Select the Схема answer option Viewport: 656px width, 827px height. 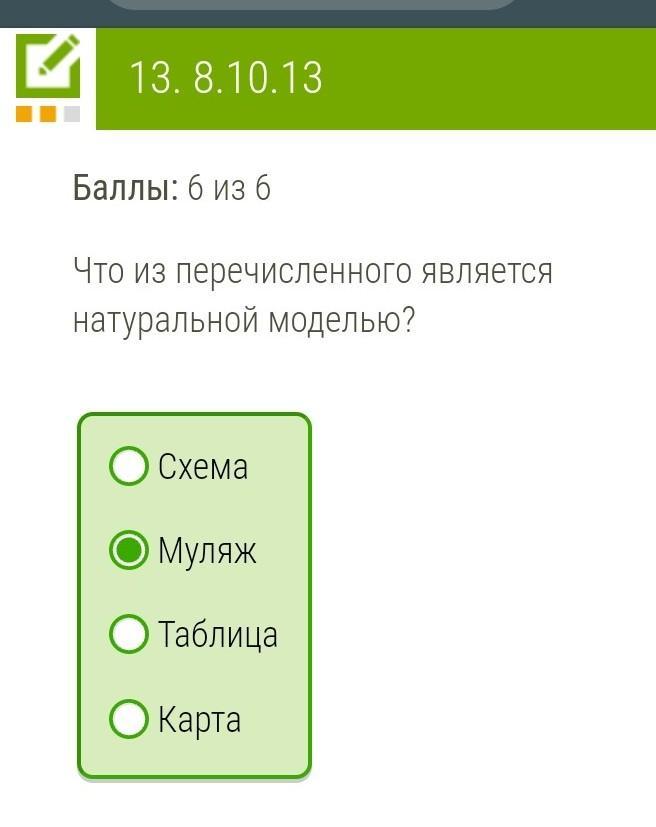tap(129, 466)
